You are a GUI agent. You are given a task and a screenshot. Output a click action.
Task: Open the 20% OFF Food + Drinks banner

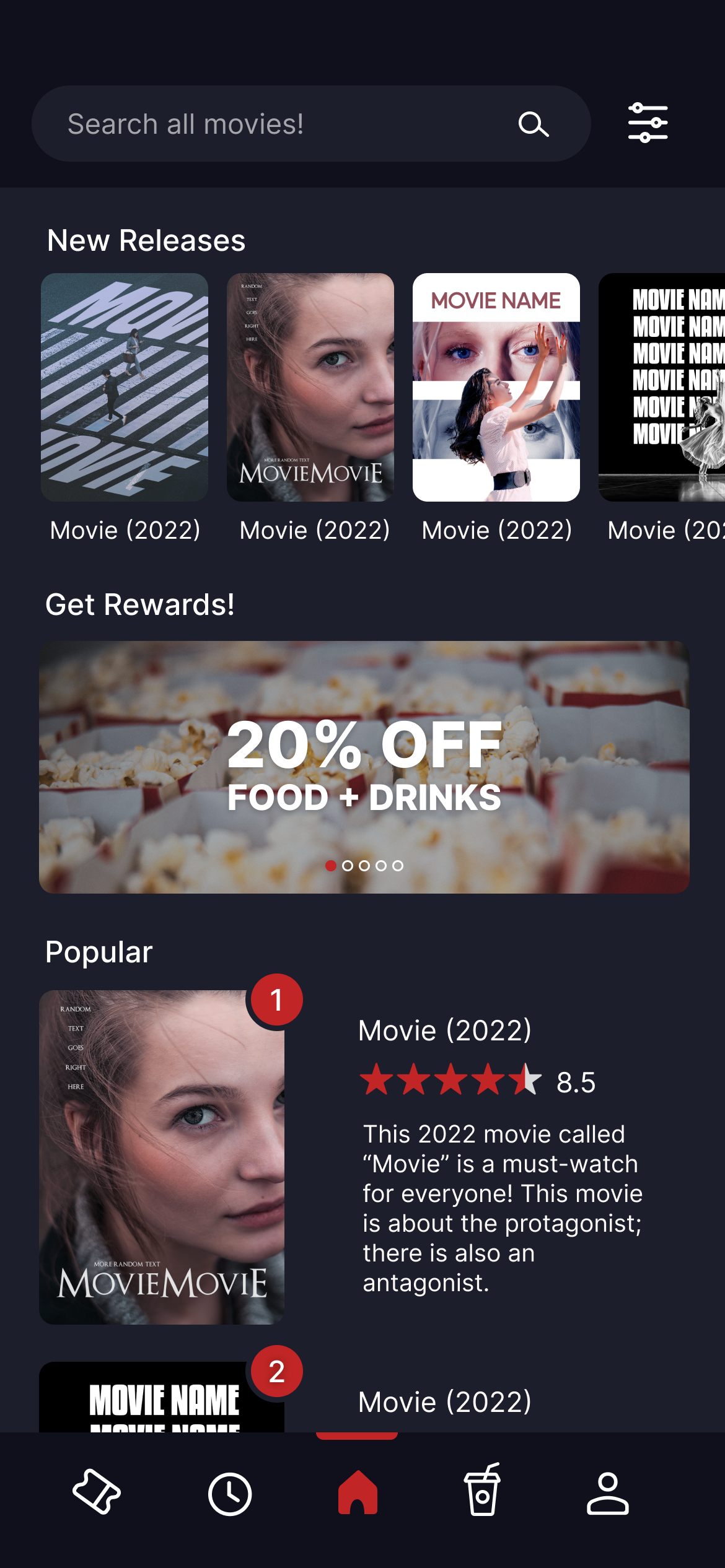(x=364, y=767)
